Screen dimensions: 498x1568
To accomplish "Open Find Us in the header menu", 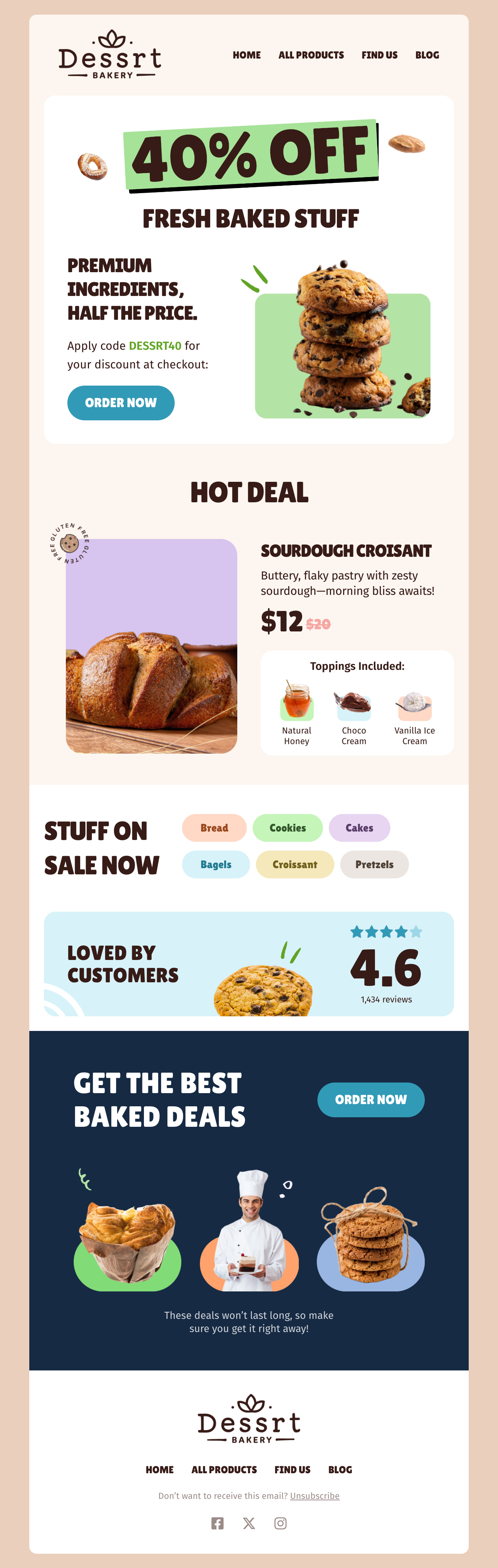I will [379, 55].
